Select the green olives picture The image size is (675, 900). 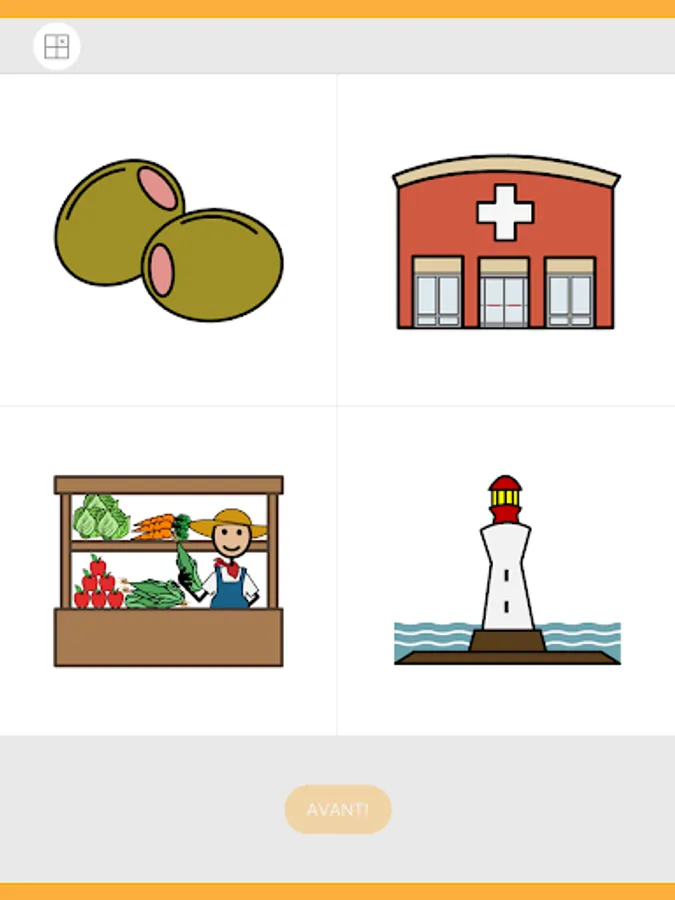tap(169, 240)
